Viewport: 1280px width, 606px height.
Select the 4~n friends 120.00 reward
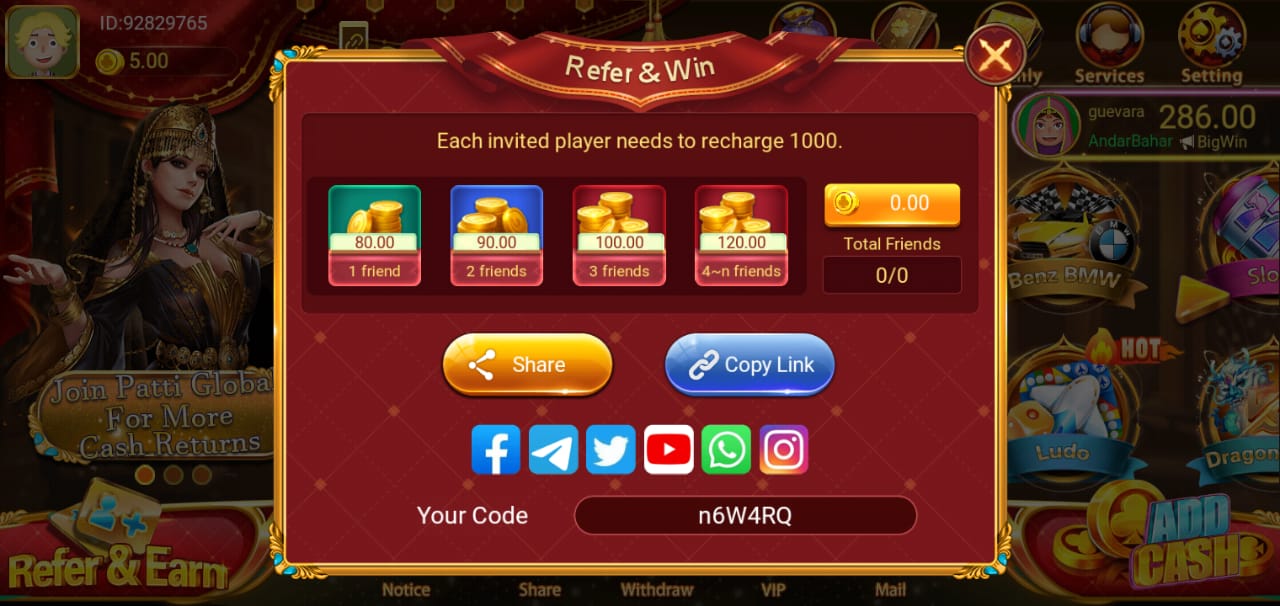741,236
